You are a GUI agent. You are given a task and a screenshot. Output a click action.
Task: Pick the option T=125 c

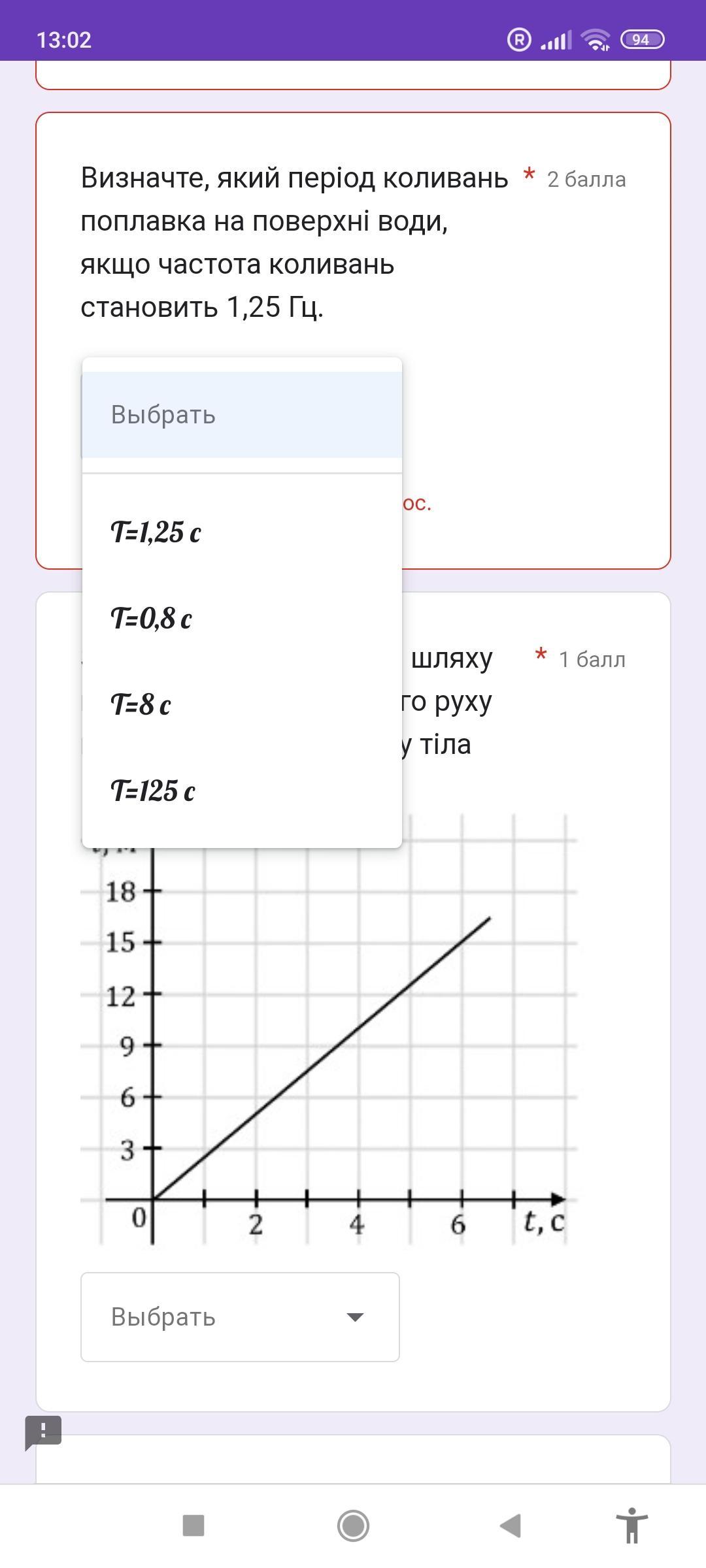pos(241,791)
